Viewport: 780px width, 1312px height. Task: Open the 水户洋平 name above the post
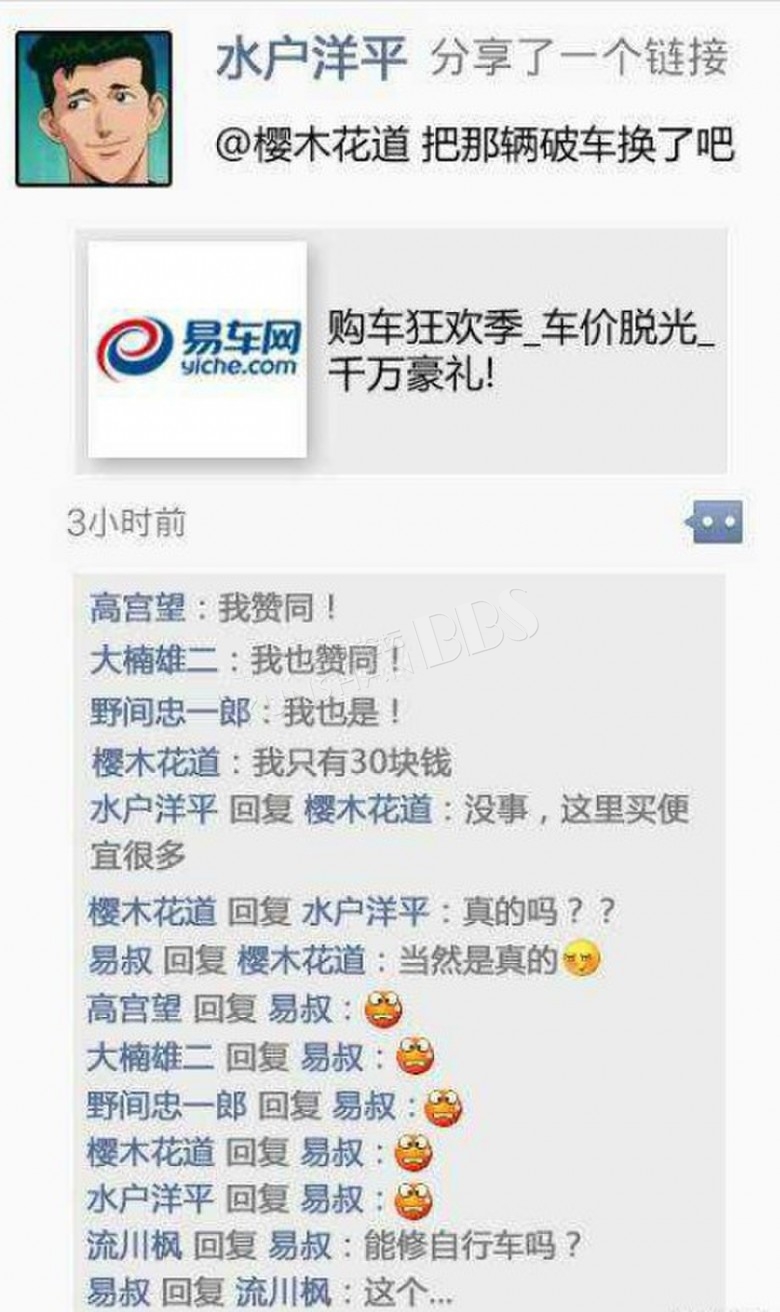pos(311,60)
